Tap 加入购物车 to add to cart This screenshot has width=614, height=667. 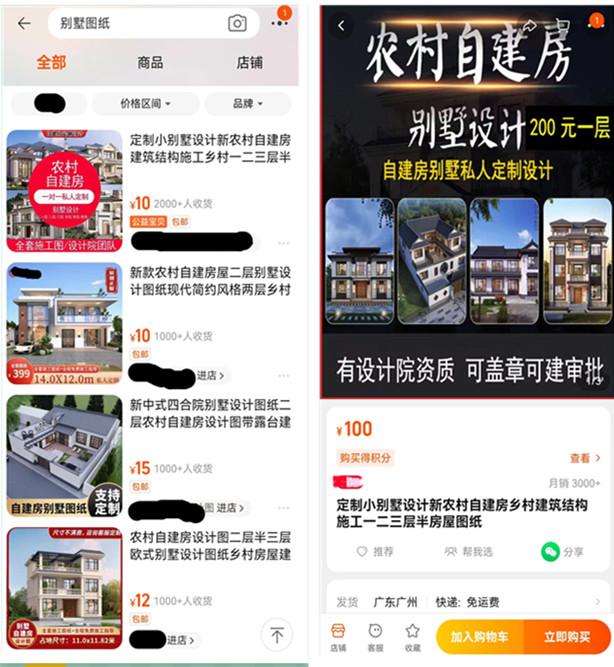pyautogui.click(x=479, y=637)
